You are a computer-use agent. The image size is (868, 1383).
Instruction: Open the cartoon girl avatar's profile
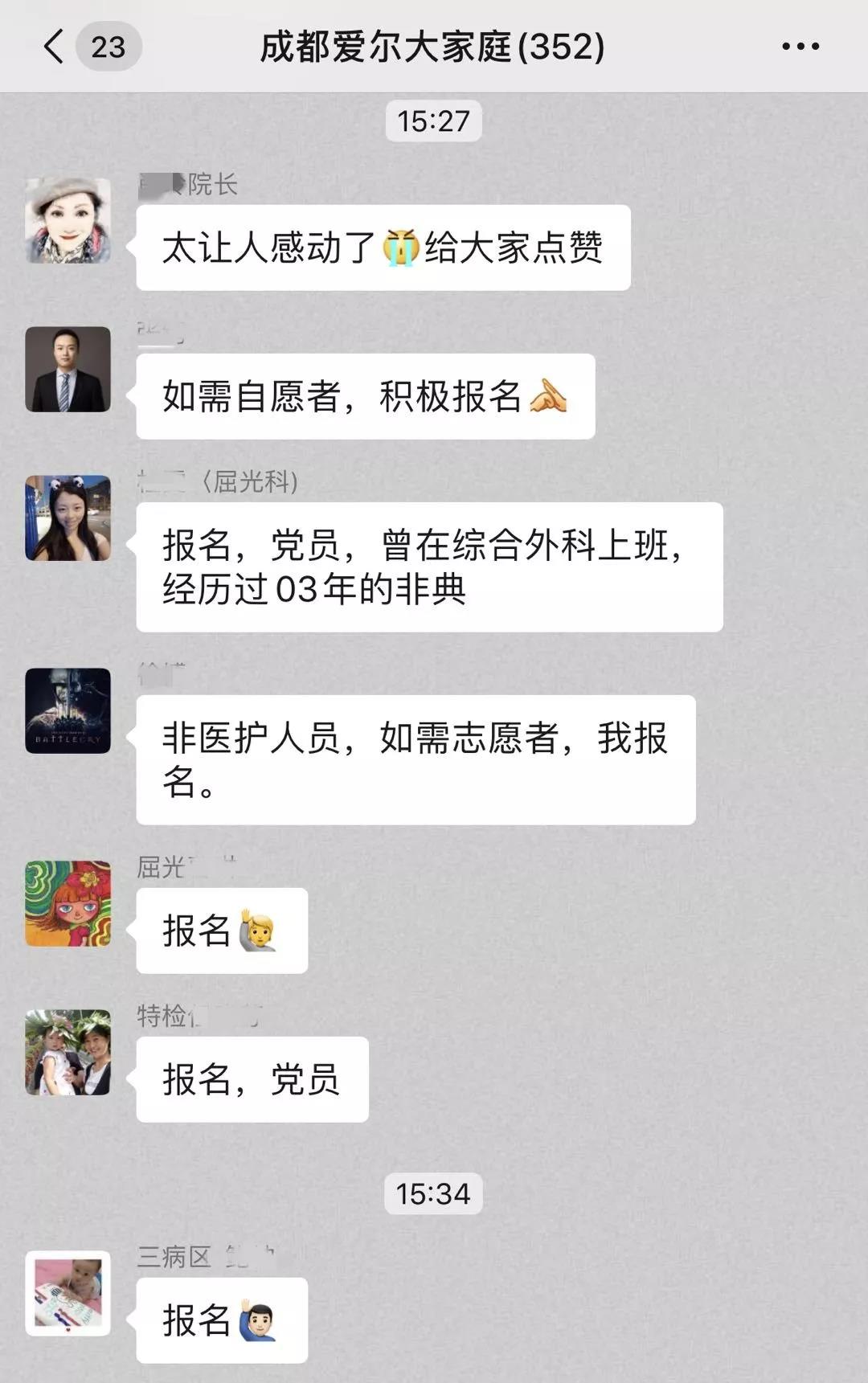pos(68,903)
